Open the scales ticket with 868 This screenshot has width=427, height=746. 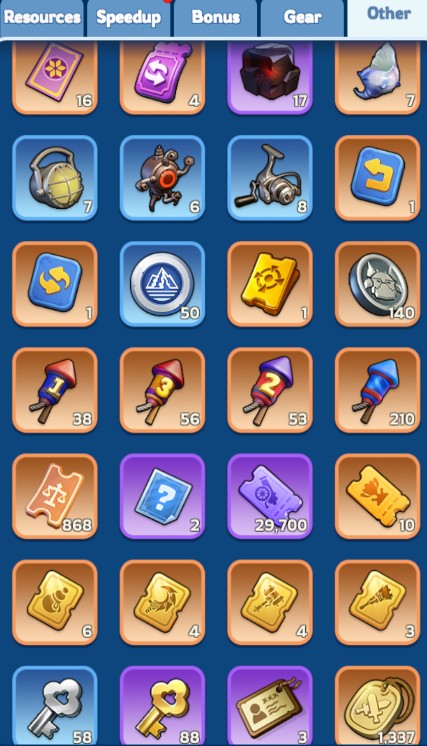[55, 497]
